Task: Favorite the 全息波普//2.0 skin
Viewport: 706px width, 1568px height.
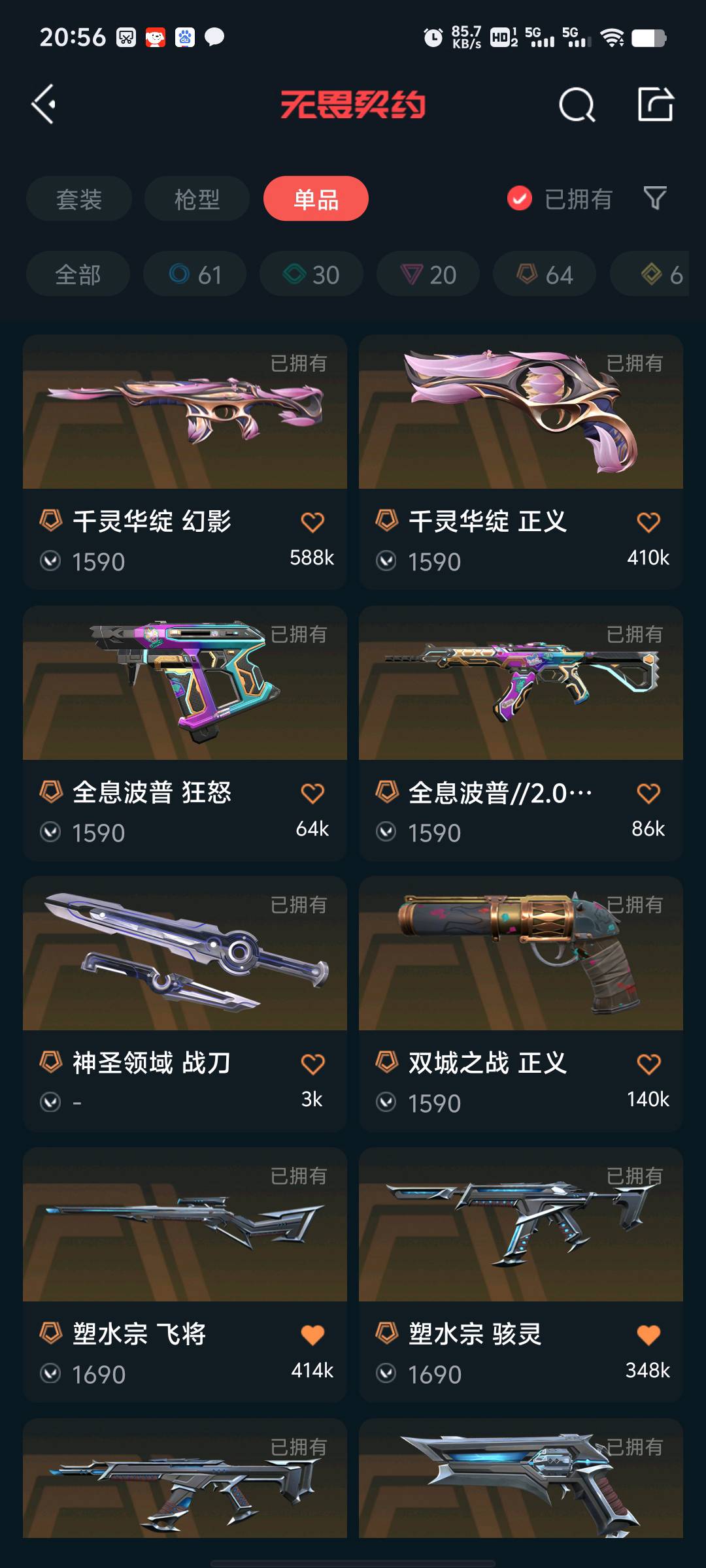Action: pos(648,793)
